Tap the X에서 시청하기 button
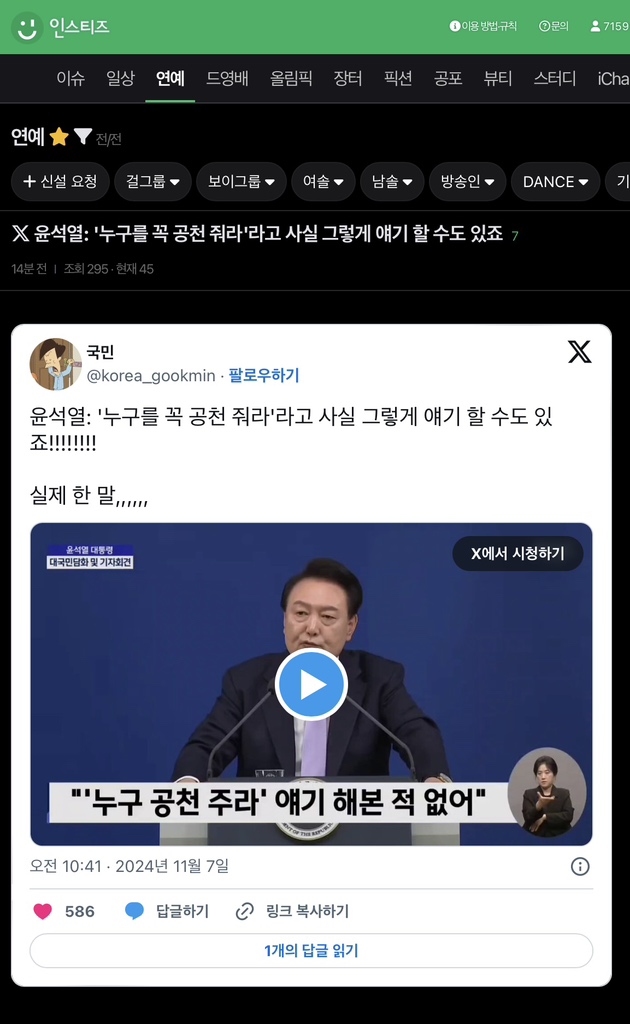Viewport: 630px width, 1024px height. (x=517, y=553)
